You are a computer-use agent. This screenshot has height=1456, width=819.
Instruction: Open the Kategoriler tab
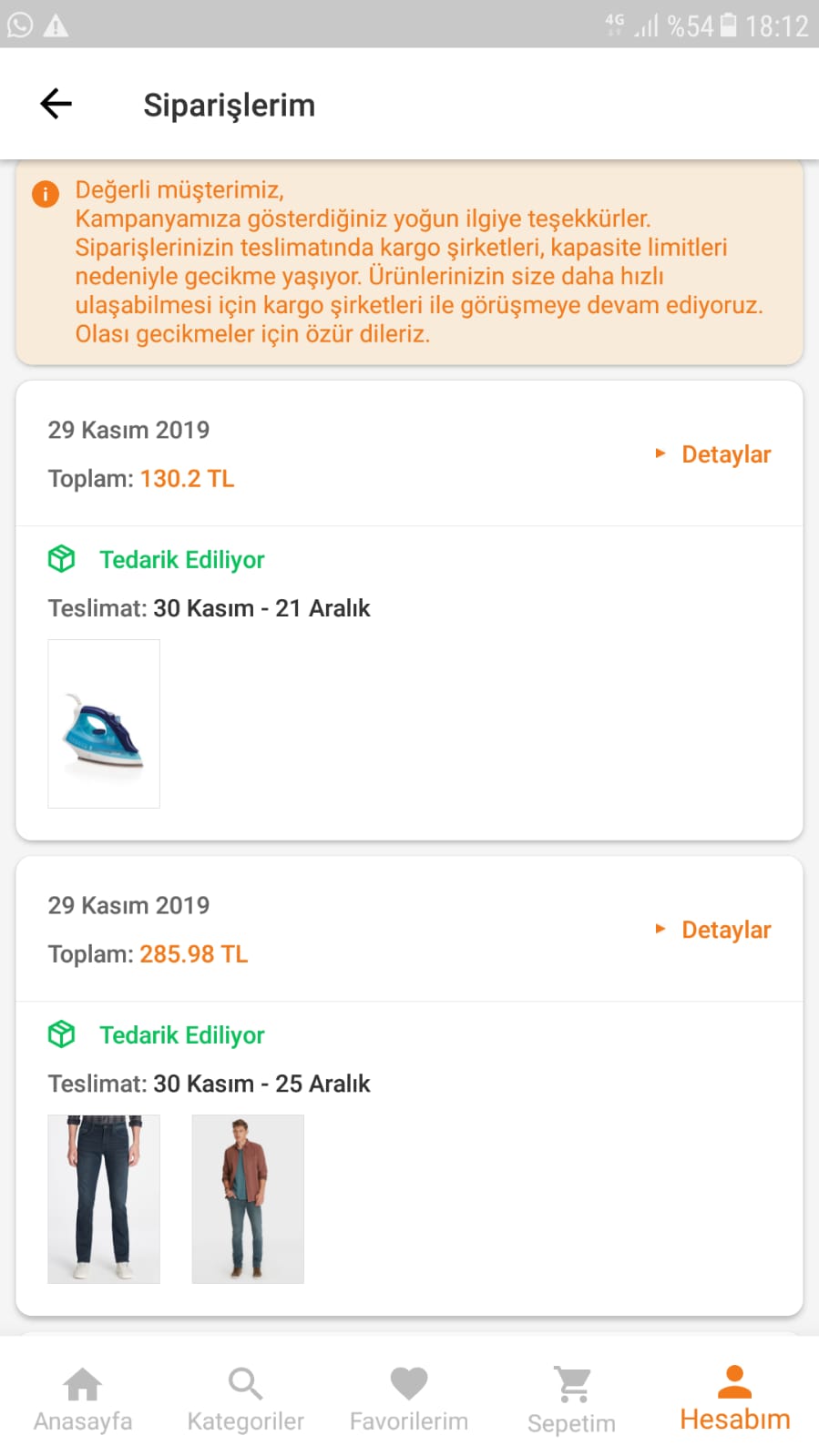click(x=246, y=1400)
